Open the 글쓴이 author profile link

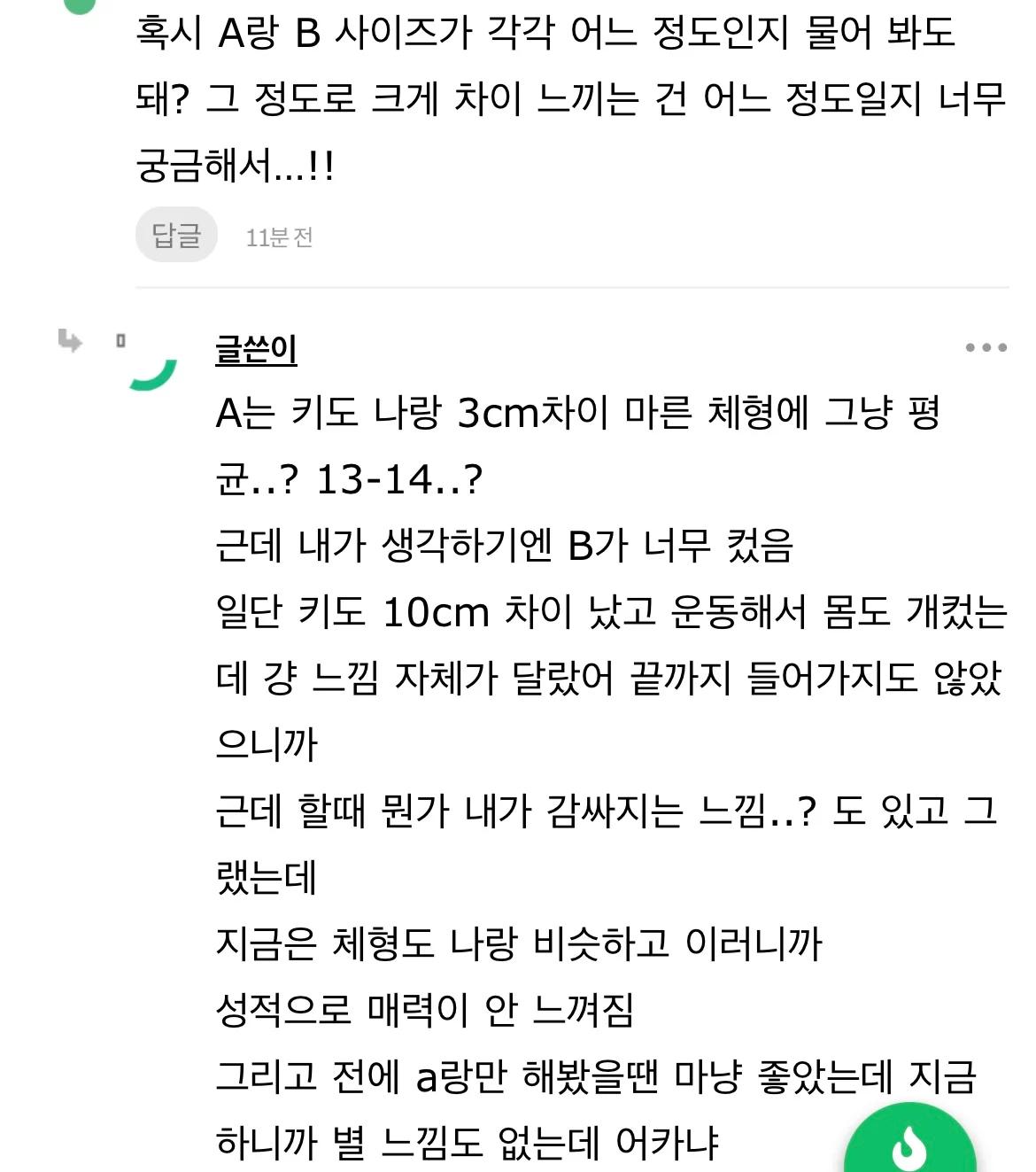(256, 349)
